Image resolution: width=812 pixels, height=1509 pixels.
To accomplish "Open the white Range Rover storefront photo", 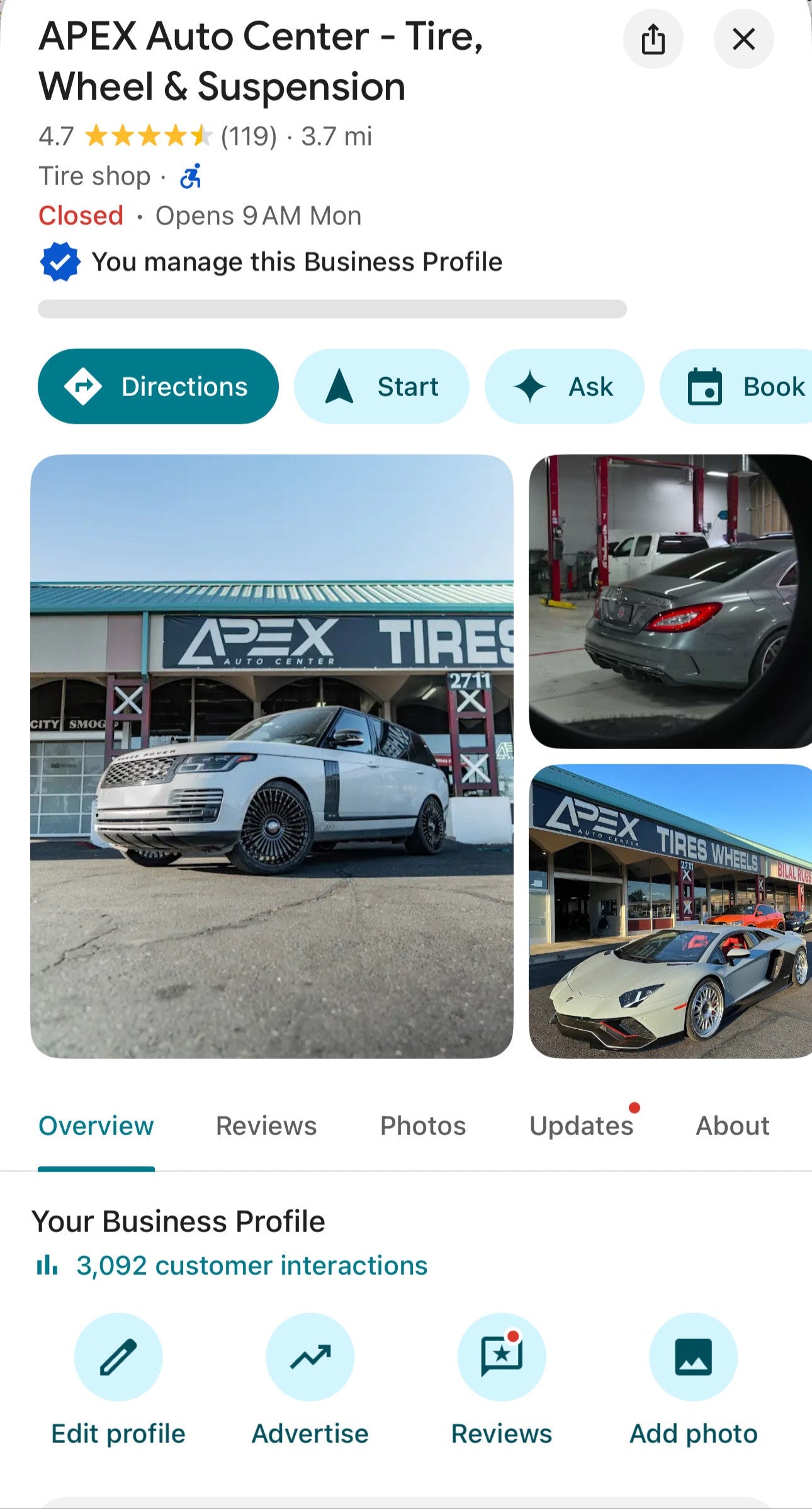I will (x=271, y=755).
